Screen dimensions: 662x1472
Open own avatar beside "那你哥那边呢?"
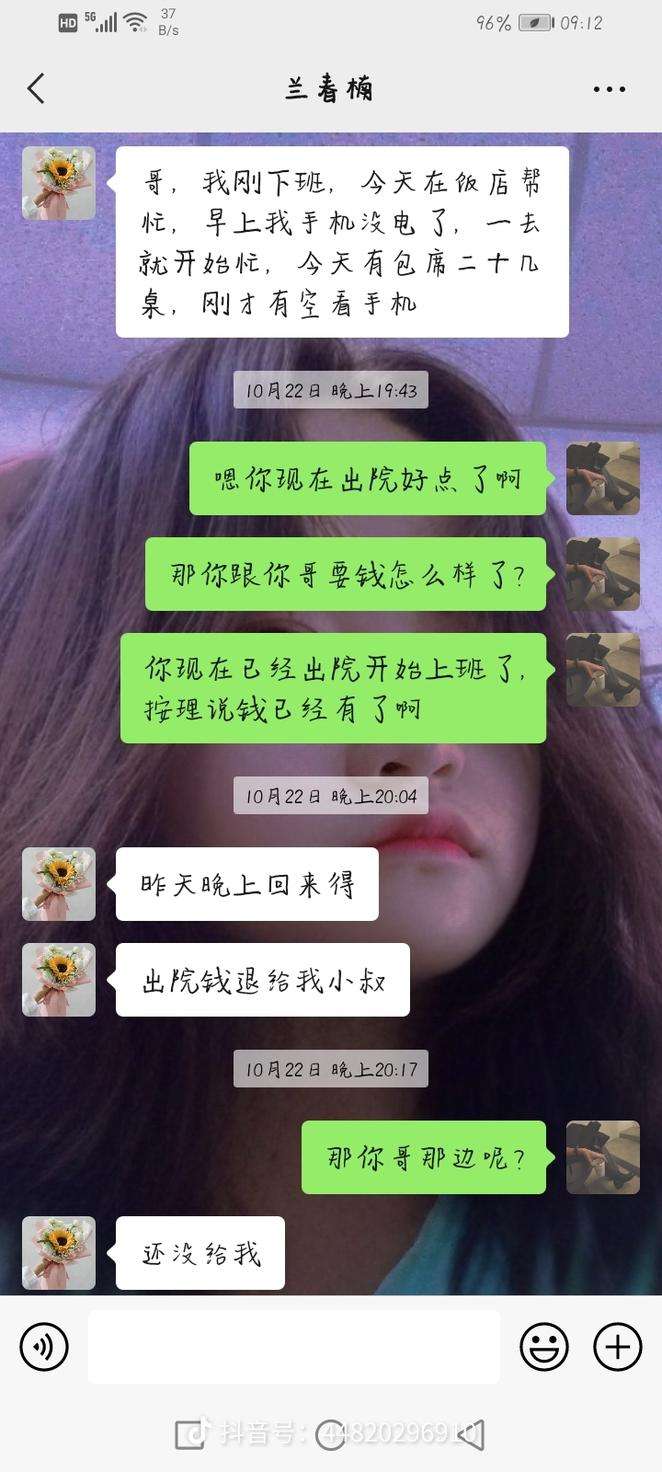pos(603,1157)
